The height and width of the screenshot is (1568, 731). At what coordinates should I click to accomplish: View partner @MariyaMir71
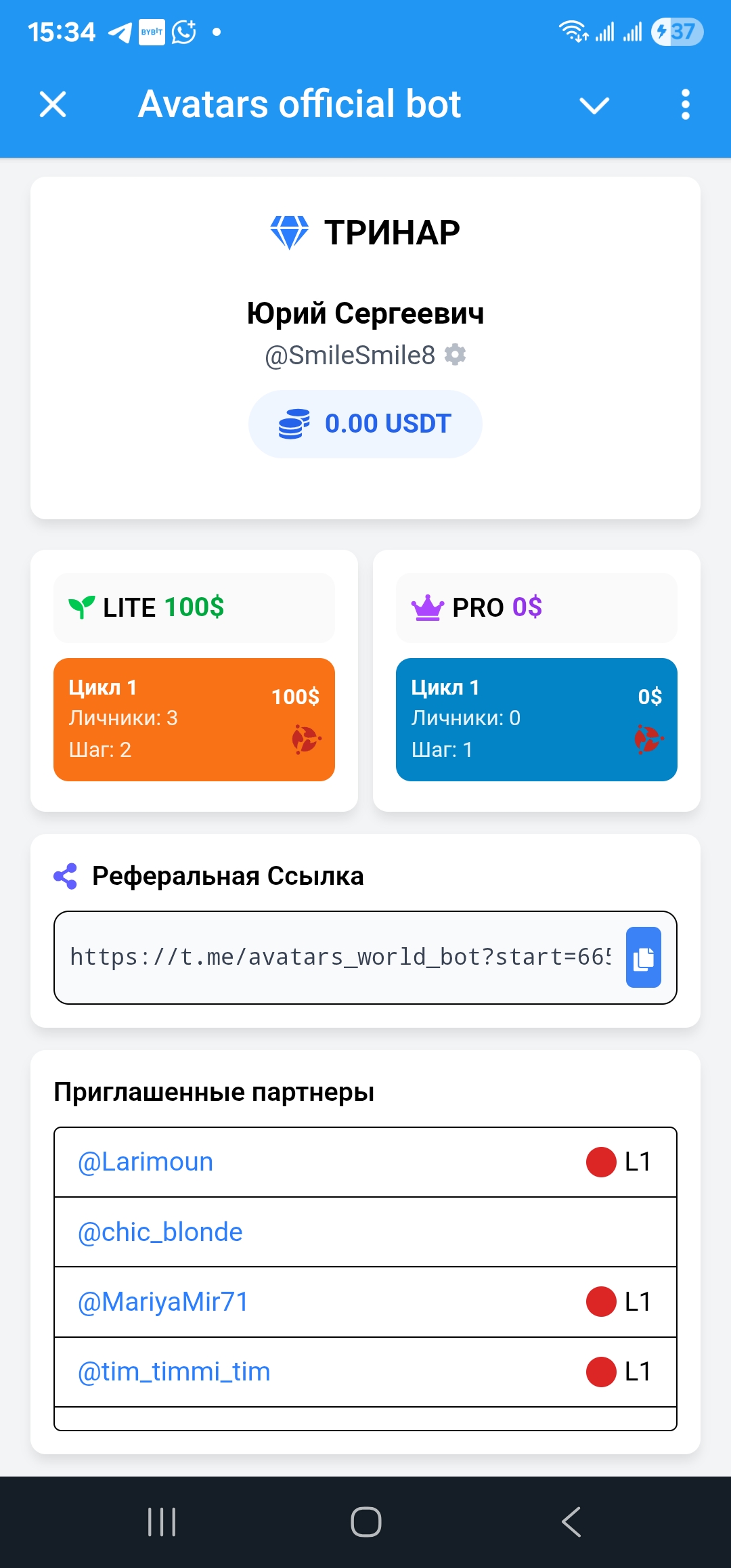coord(164,1302)
